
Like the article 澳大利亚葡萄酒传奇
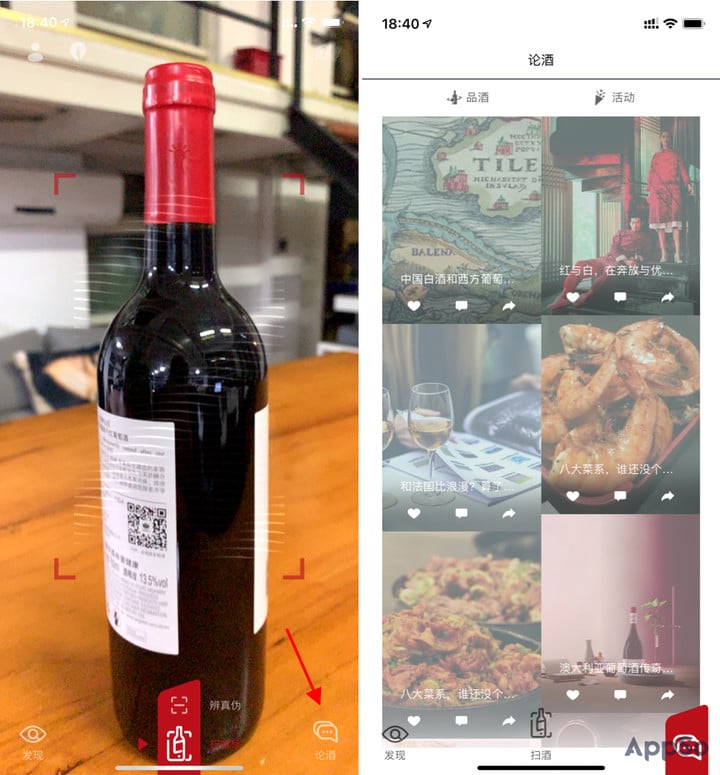tap(573, 694)
